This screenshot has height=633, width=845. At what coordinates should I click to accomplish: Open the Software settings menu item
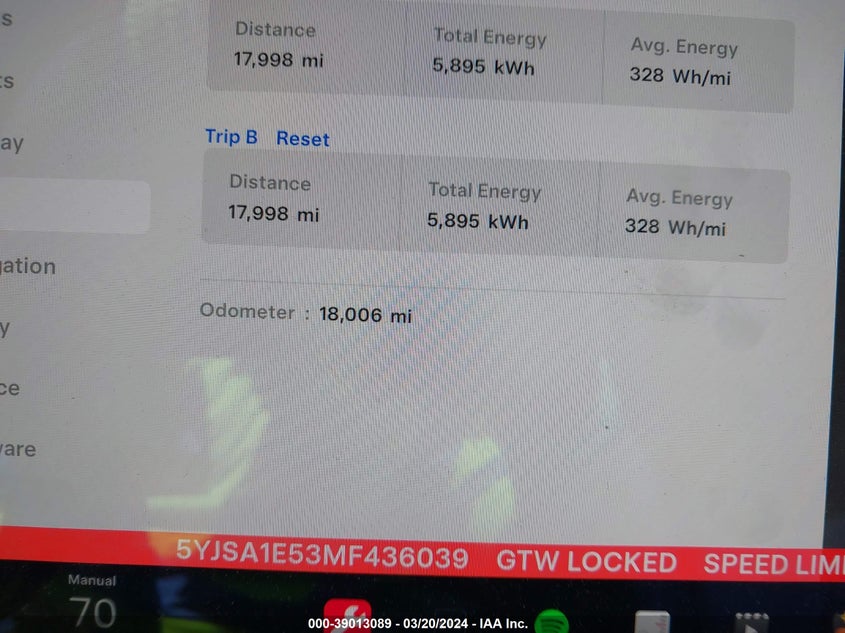(x=18, y=449)
